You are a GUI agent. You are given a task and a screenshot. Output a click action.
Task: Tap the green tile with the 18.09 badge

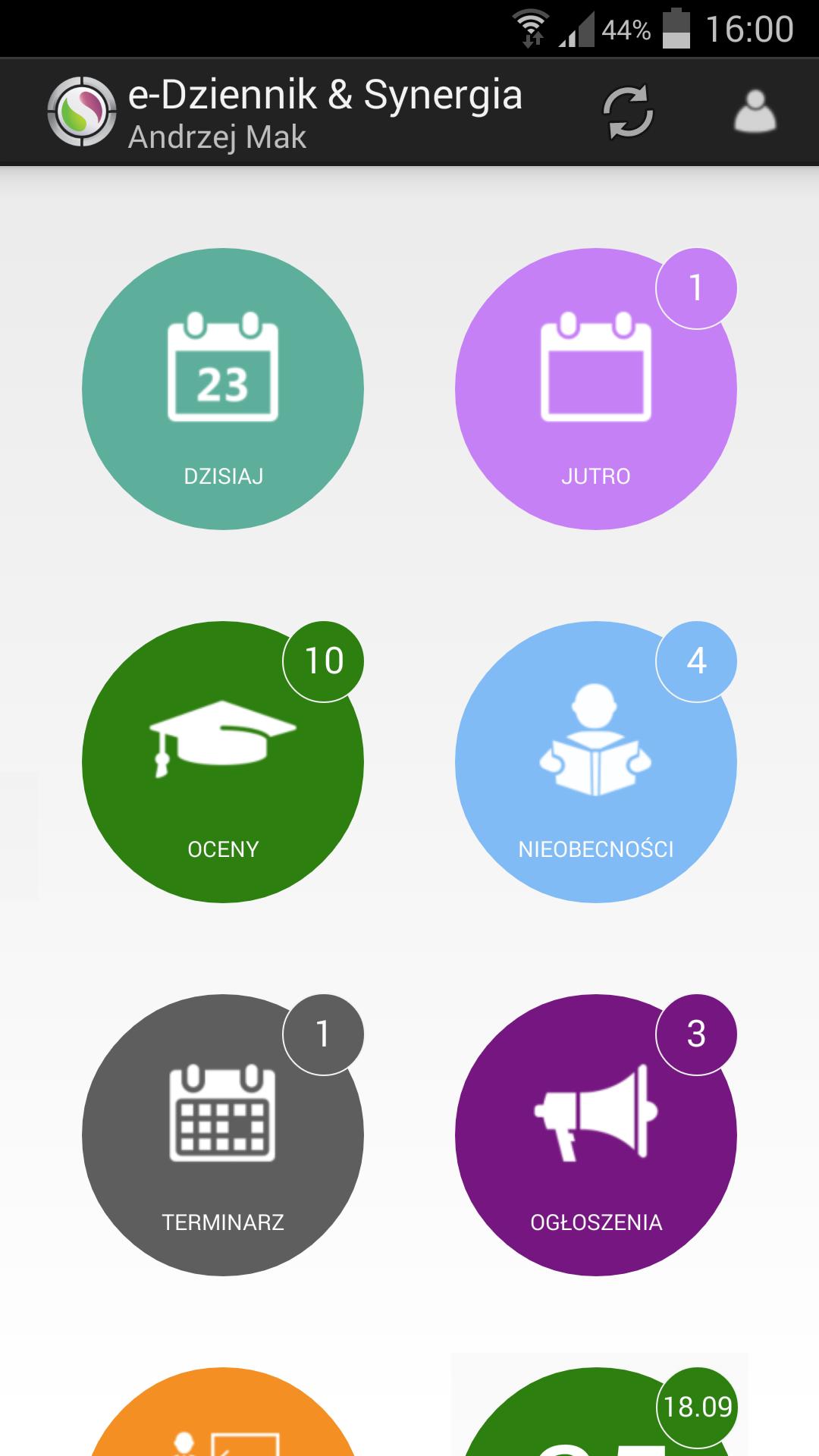click(x=595, y=1422)
